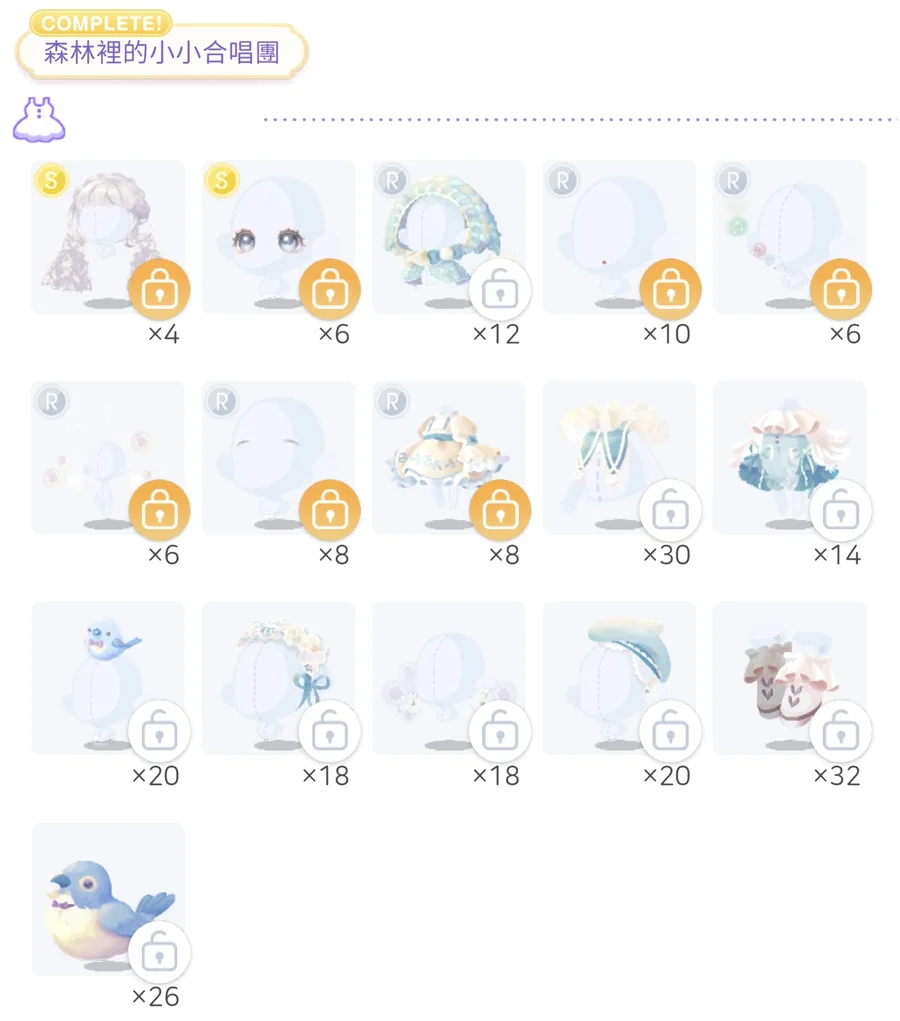Image resolution: width=900 pixels, height=1021 pixels.
Task: Lock the pink ruffled shoes item ×32
Action: pyautogui.click(x=840, y=731)
